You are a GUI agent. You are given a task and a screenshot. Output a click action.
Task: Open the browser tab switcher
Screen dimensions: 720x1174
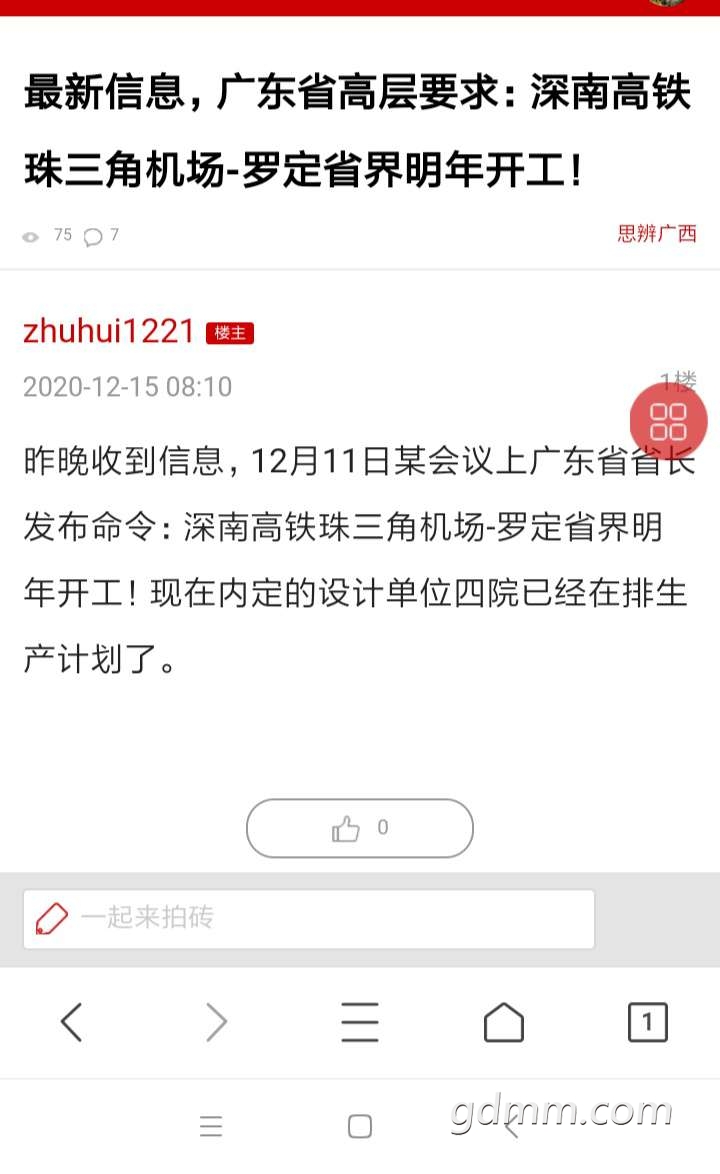click(x=647, y=1022)
